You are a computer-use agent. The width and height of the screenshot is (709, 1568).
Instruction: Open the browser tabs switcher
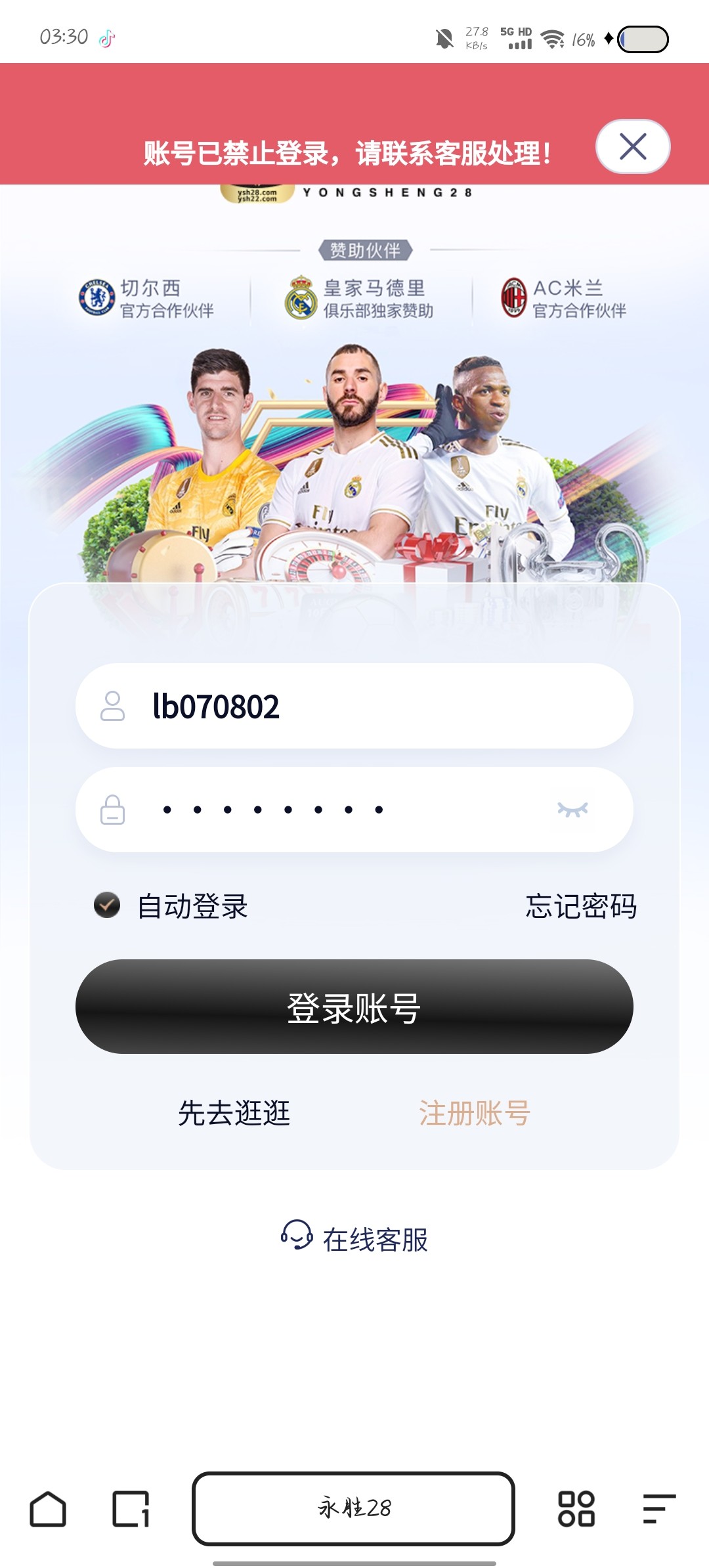tap(131, 1509)
